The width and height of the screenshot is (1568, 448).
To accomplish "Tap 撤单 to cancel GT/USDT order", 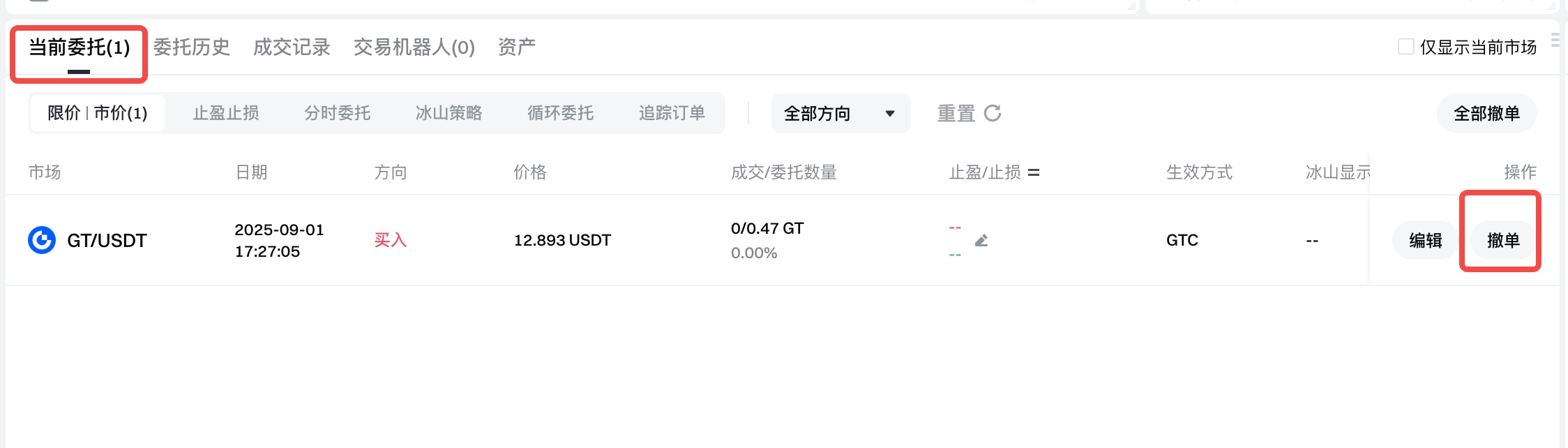I will point(1502,240).
